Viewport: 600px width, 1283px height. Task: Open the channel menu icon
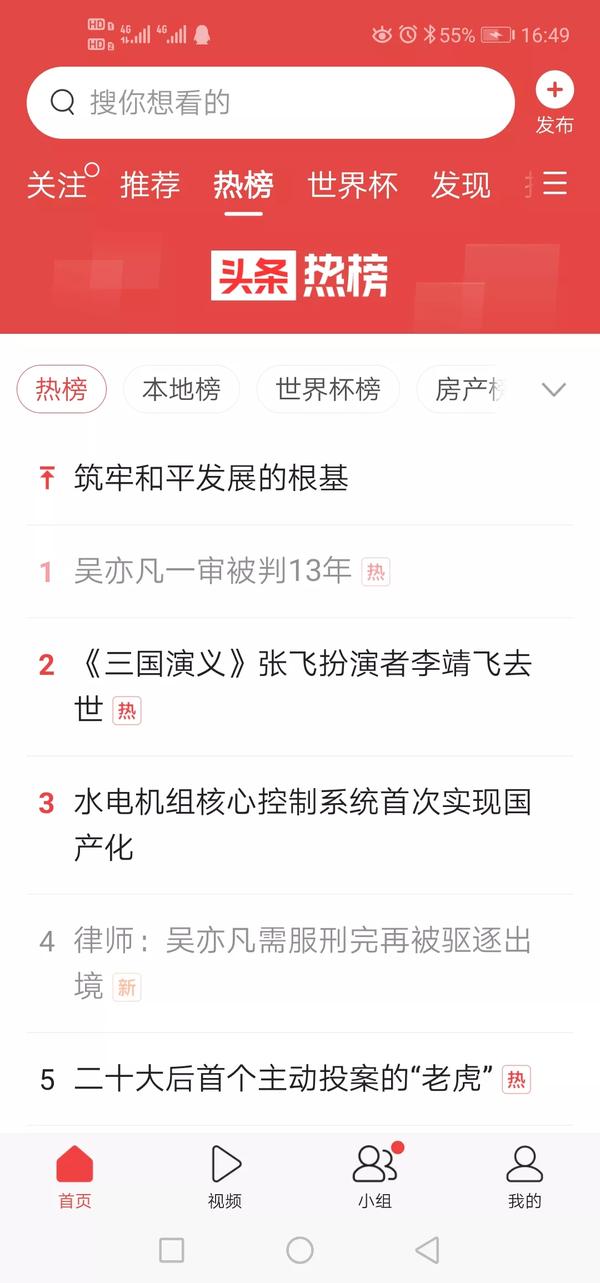[x=555, y=184]
